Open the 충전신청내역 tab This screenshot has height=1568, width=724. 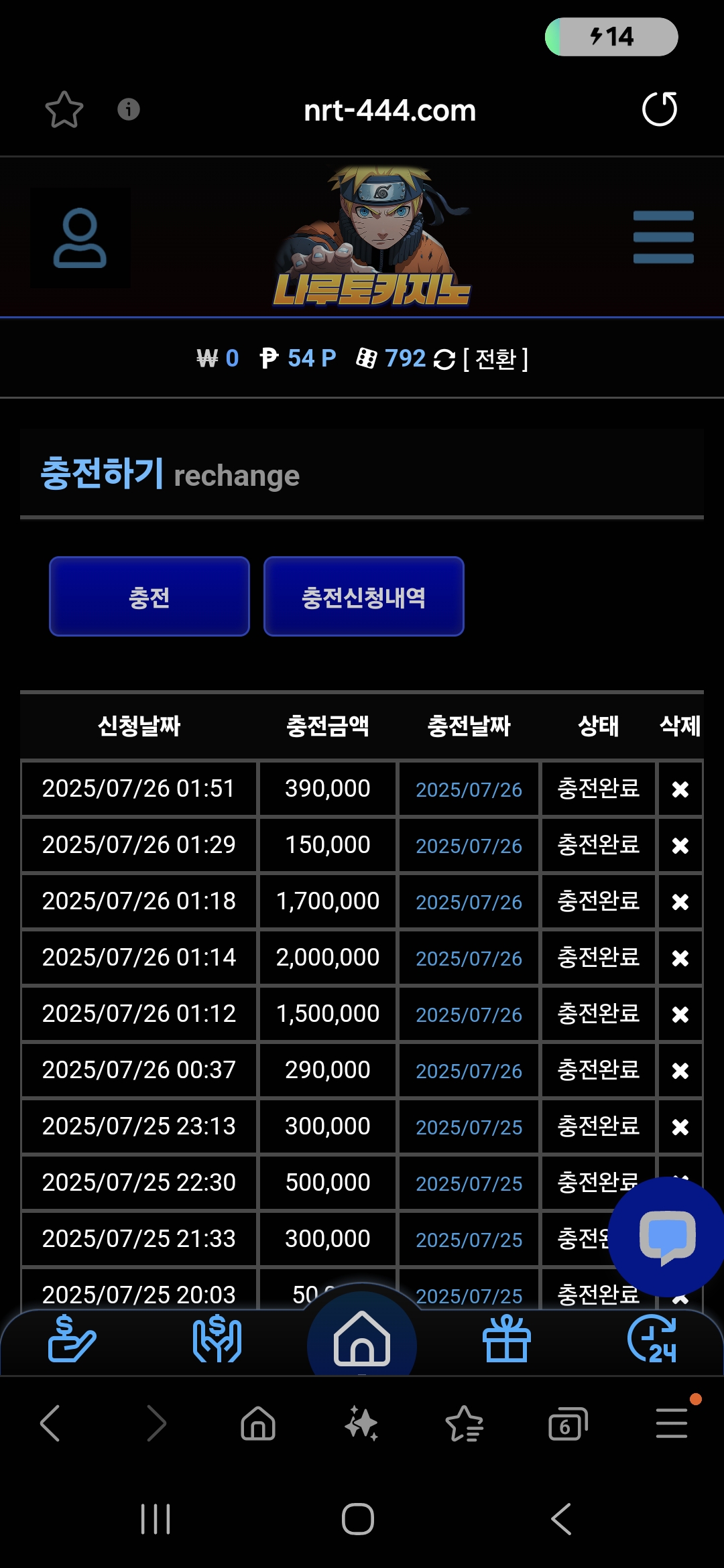click(x=364, y=596)
